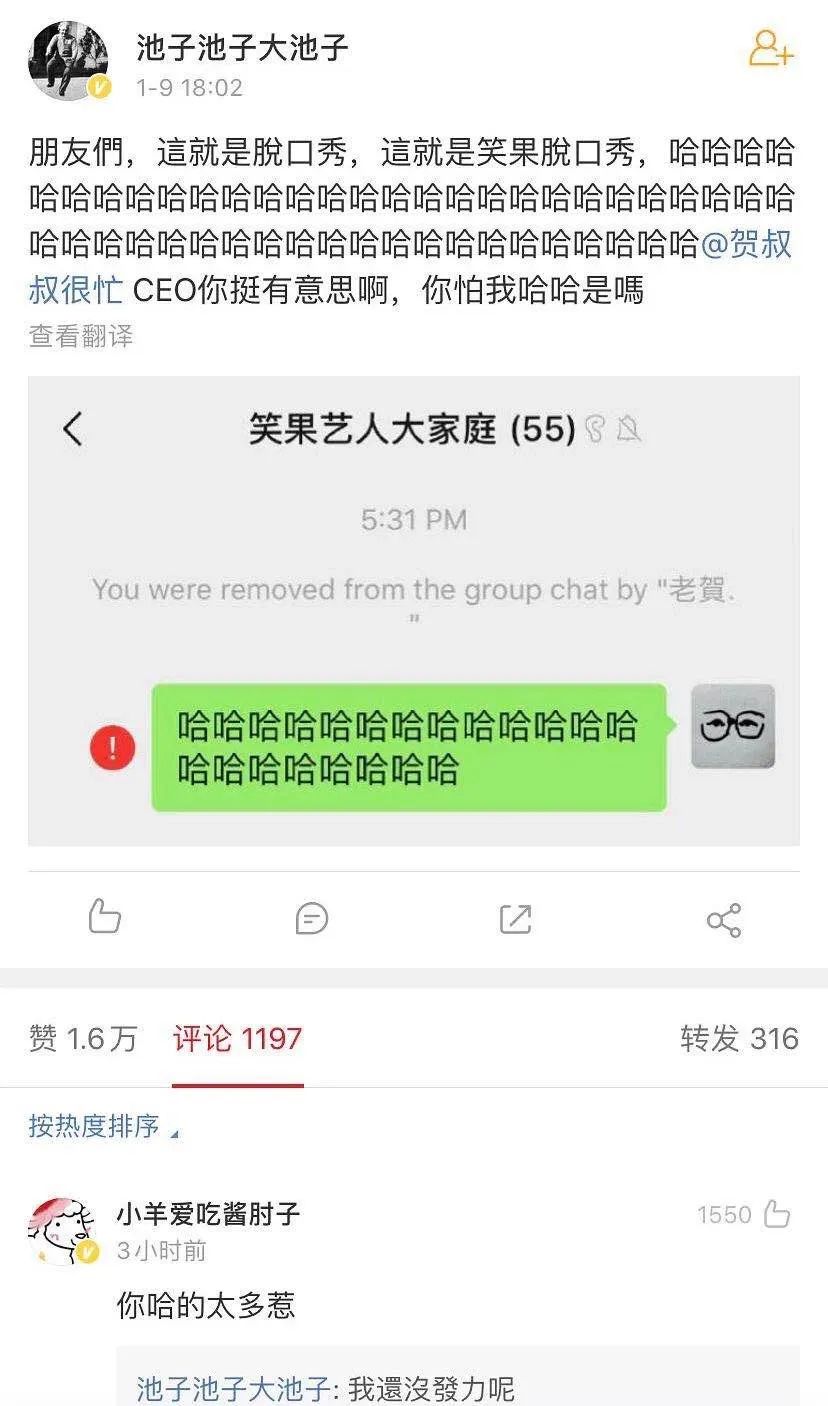
Task: Switch to the 转发 316 tab
Action: (739, 1039)
